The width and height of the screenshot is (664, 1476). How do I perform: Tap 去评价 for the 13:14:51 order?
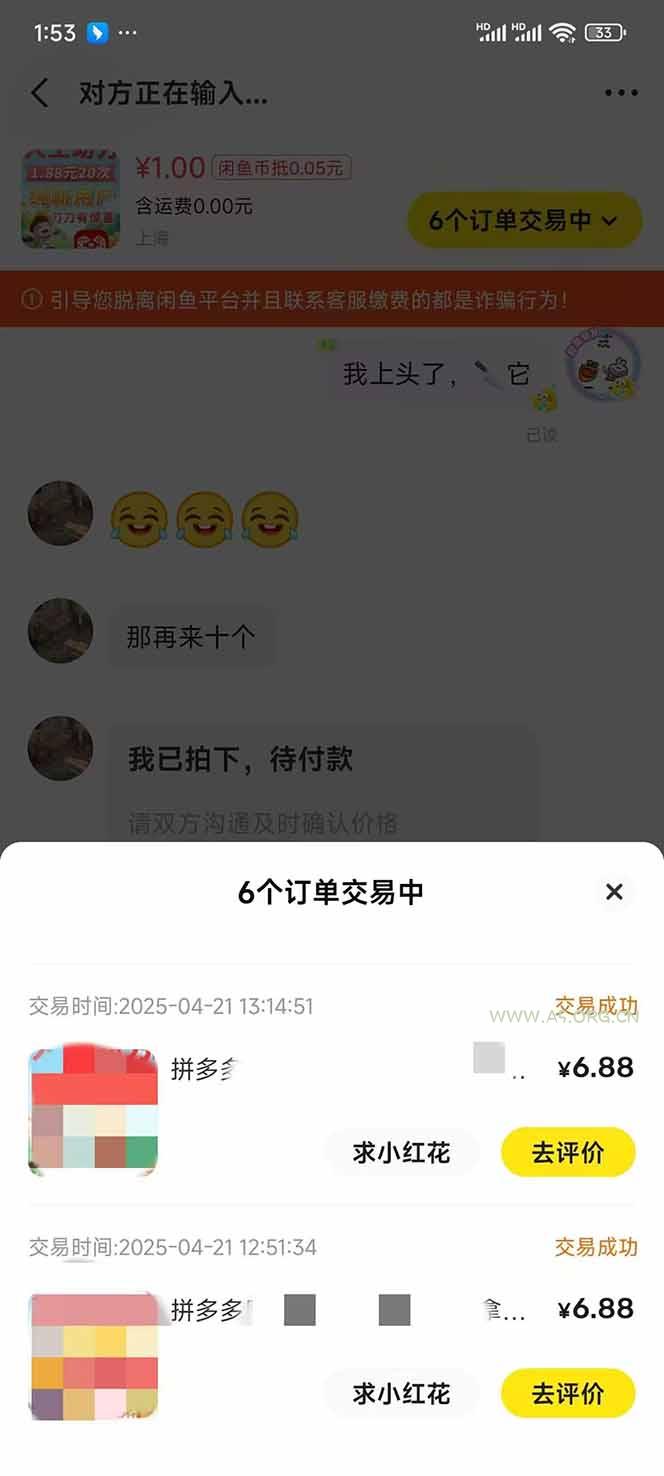[567, 1152]
